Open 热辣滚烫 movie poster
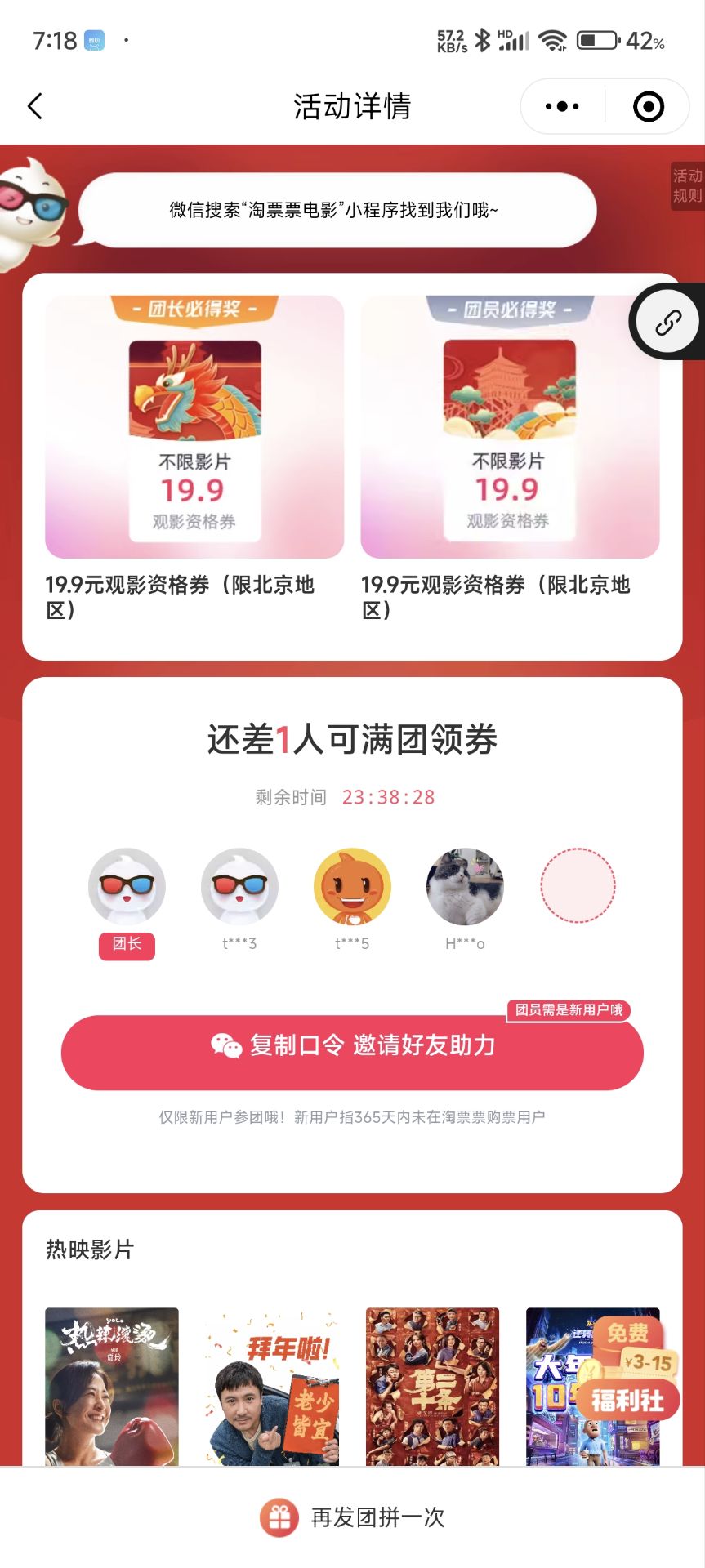Screen dimensions: 705x1568 (x=112, y=1386)
